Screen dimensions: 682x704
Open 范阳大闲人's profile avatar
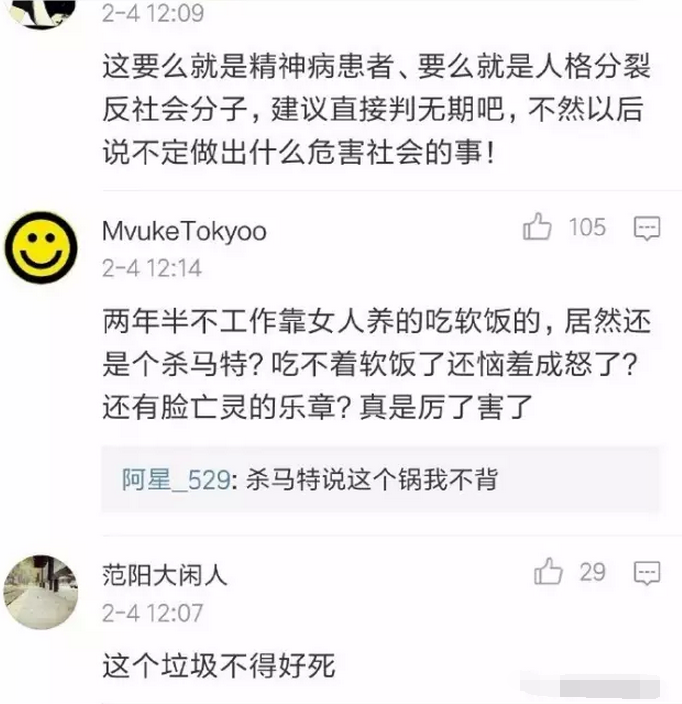tap(41, 591)
